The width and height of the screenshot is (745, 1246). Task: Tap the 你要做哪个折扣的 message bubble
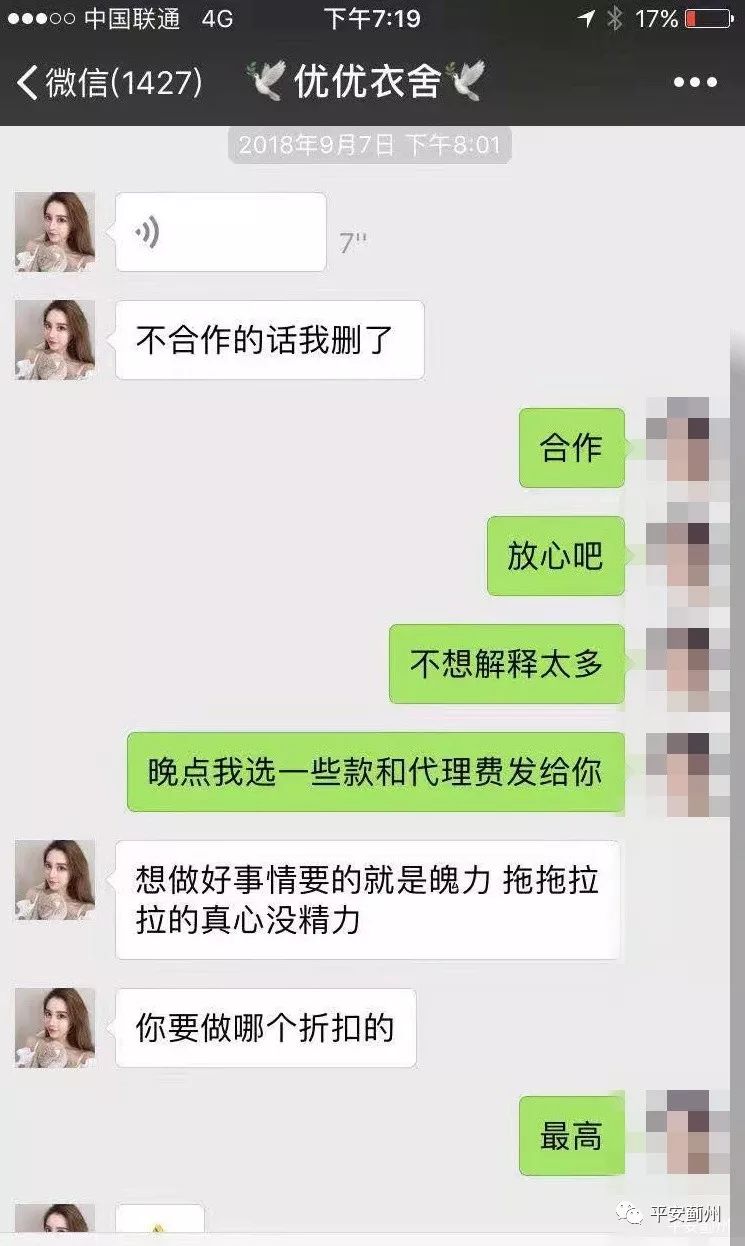click(264, 1029)
